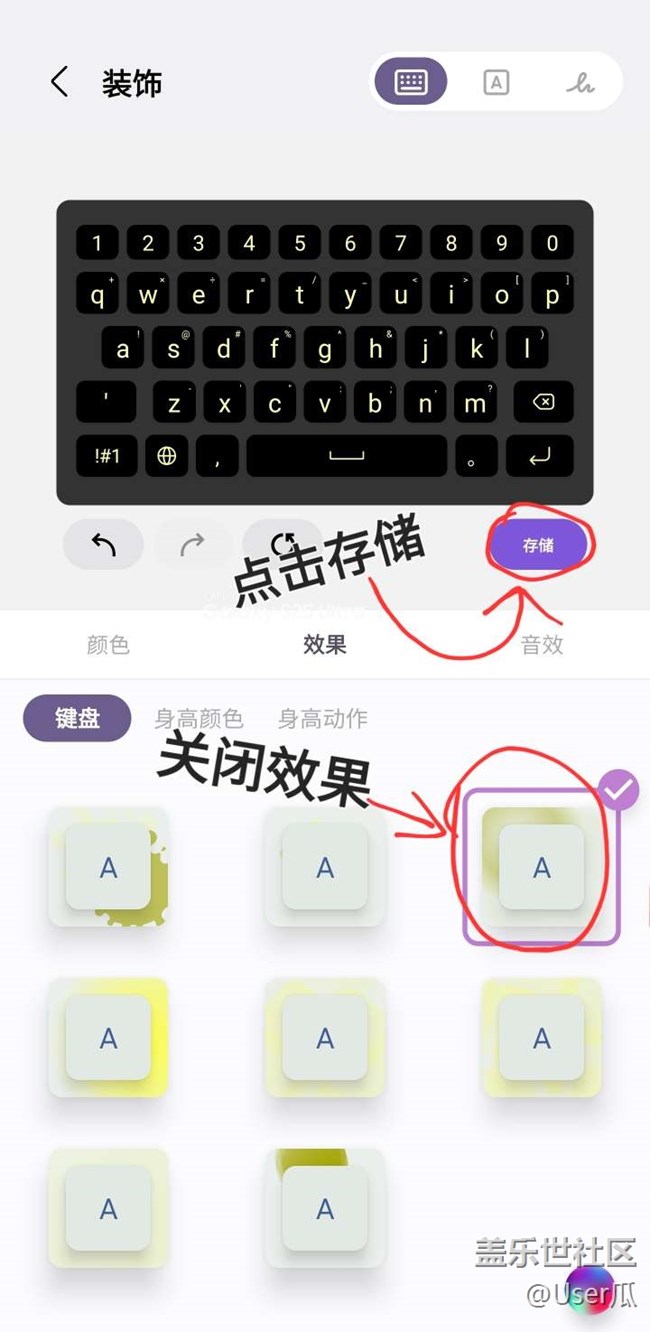Redo the change
The image size is (650, 1332).
pos(192,544)
